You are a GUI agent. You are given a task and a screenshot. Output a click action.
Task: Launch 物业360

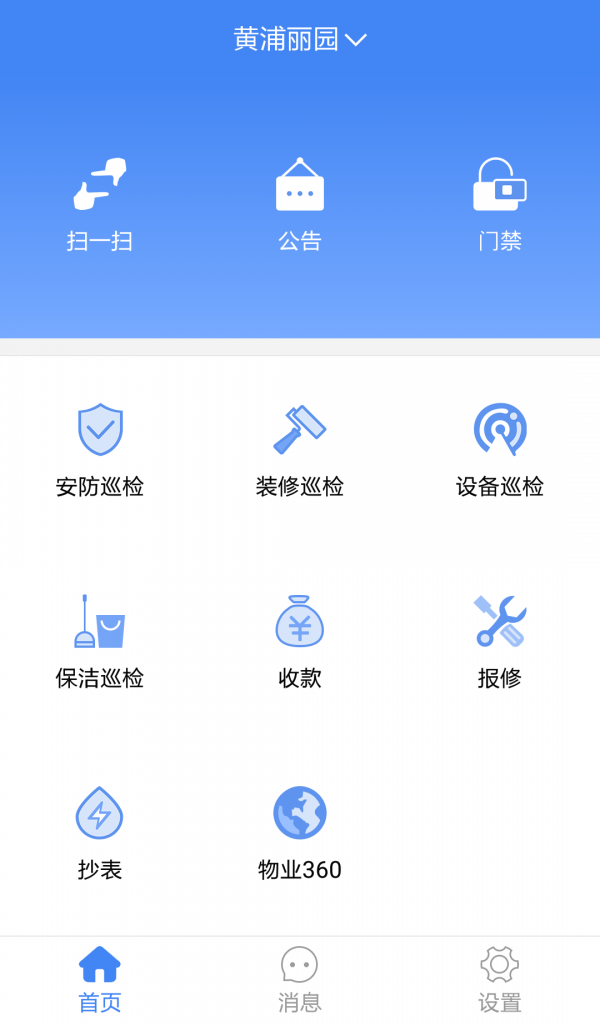pos(300,833)
